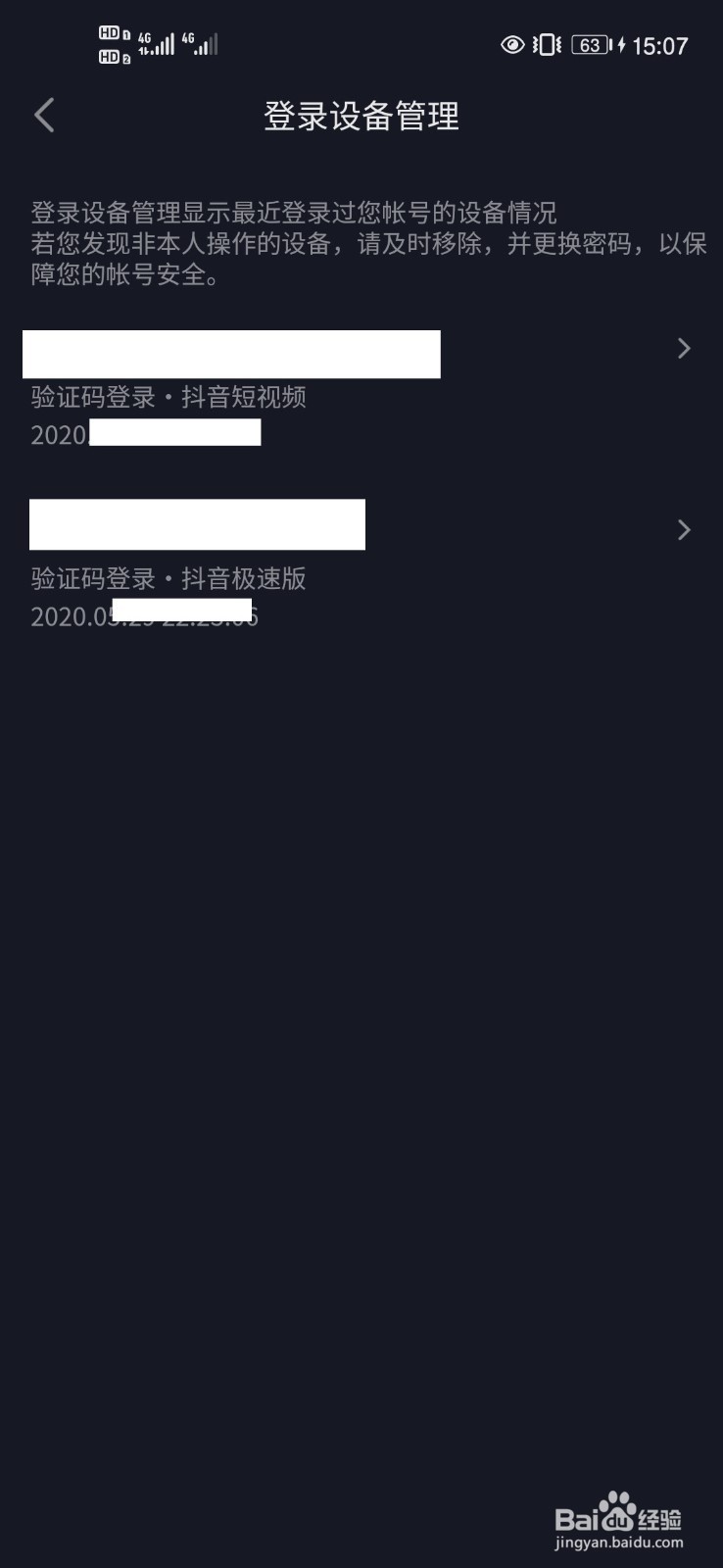Expand details for the 抖音极速版 login device

coord(683,529)
